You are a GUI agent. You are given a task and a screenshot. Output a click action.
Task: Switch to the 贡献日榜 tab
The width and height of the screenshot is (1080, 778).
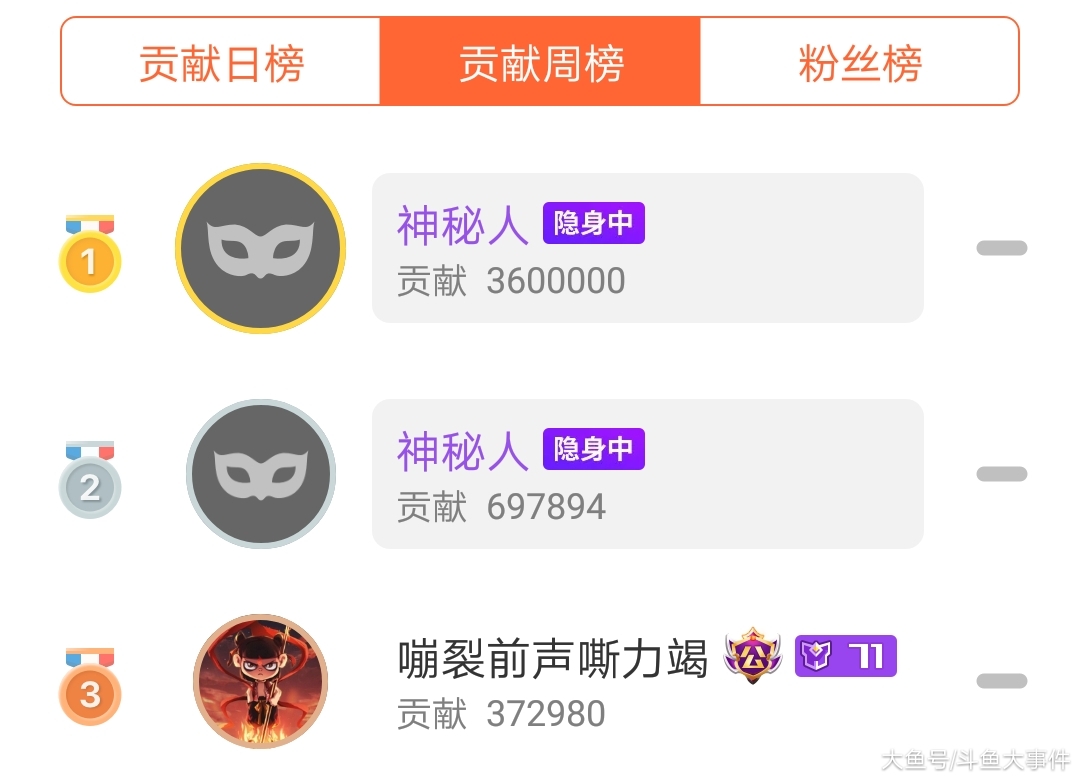tap(221, 62)
